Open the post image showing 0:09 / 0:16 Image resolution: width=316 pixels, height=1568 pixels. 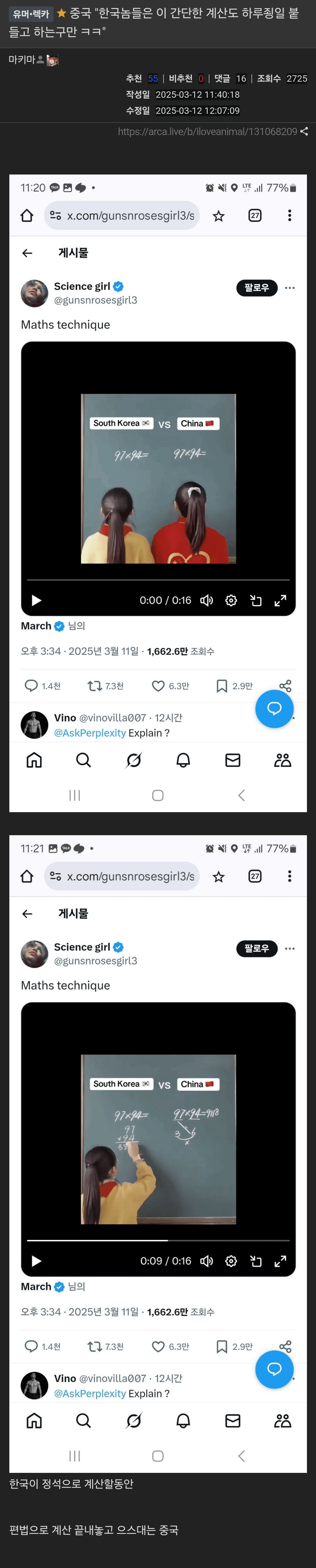158,1154
